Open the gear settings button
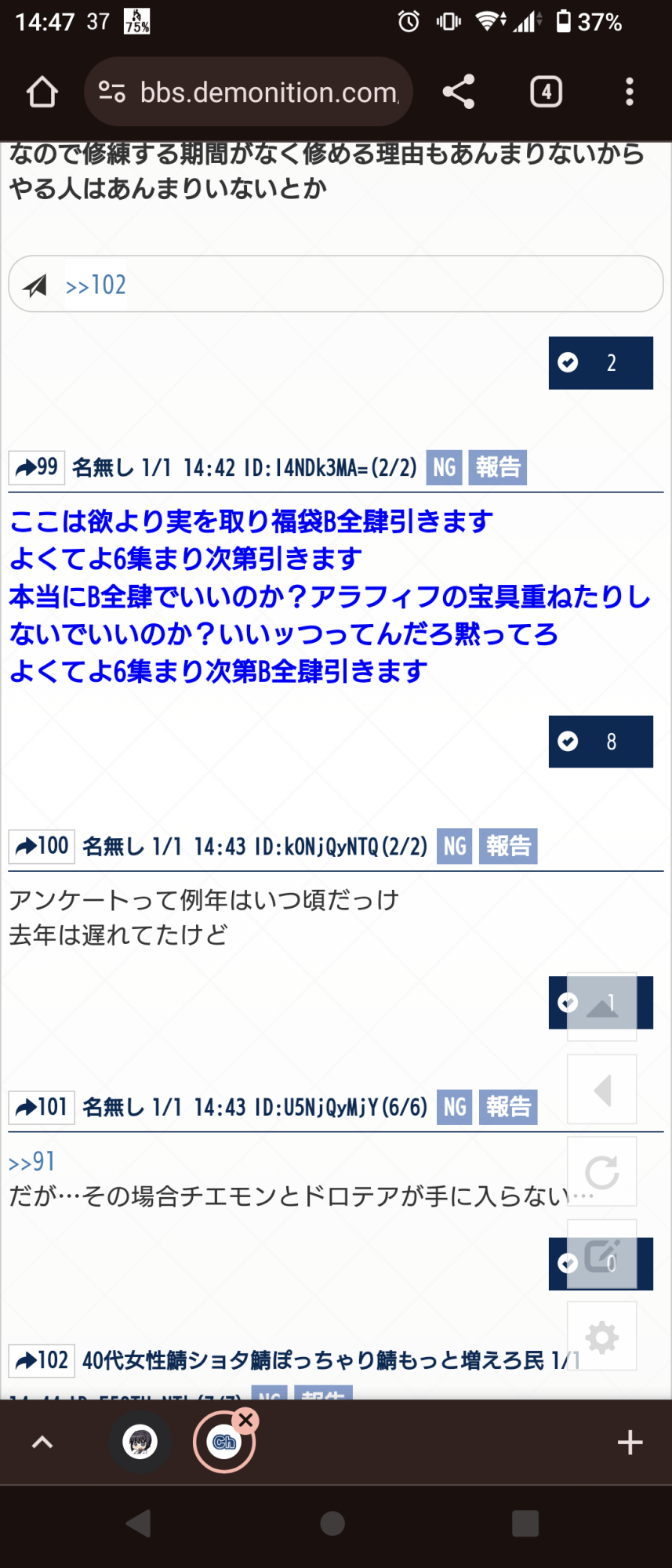The height and width of the screenshot is (1568, 672). [602, 1338]
